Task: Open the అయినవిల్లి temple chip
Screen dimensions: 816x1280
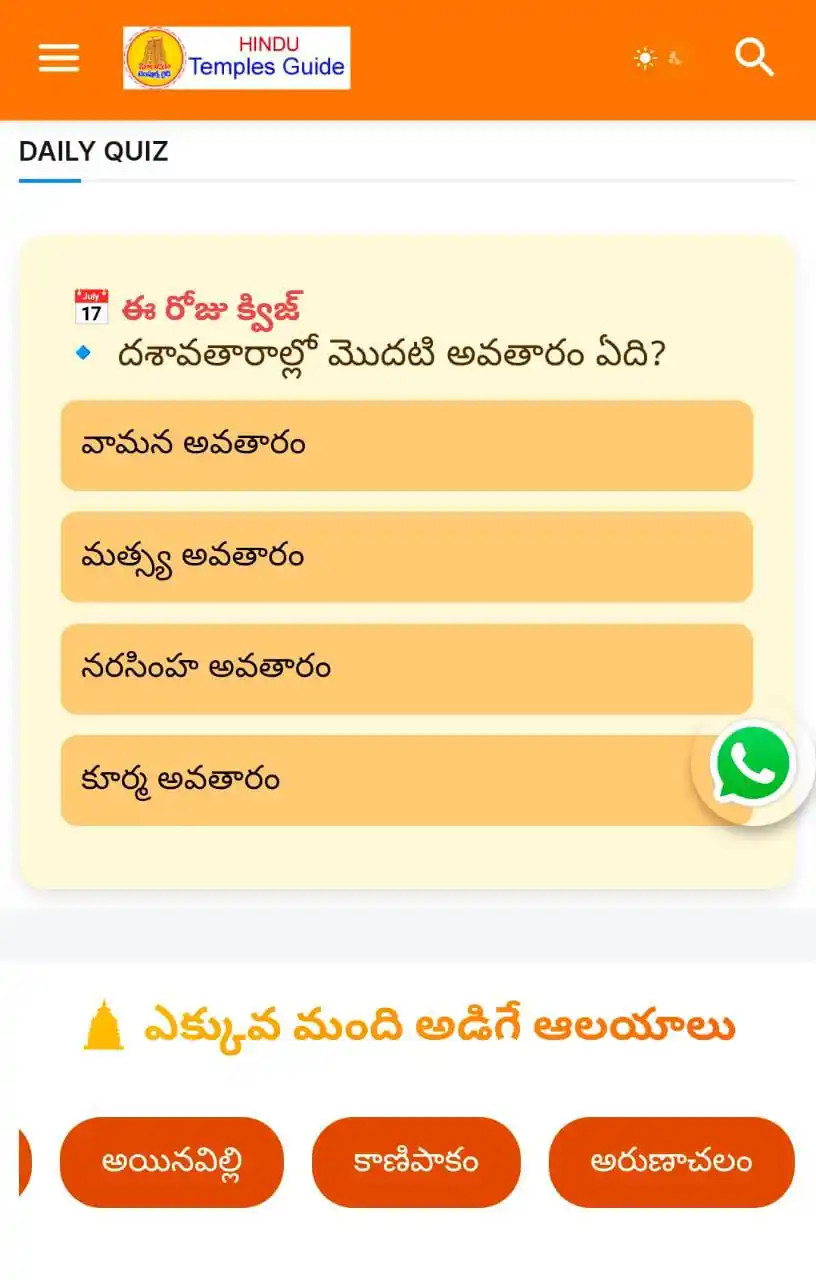Action: (172, 1162)
